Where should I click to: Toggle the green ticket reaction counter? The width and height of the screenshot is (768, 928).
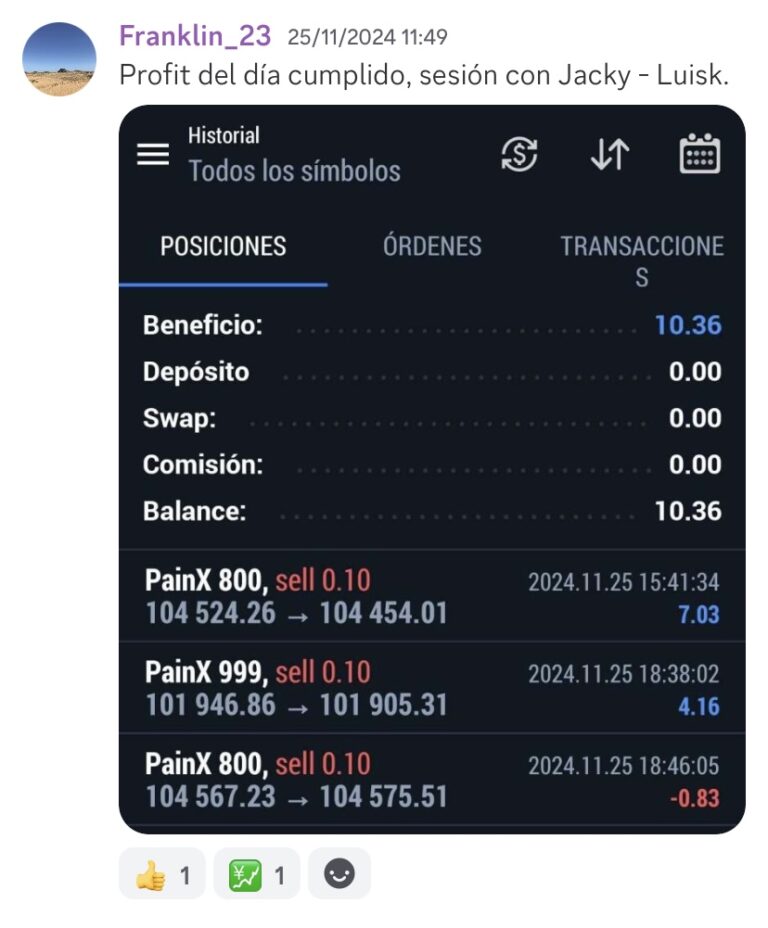pyautogui.click(x=283, y=873)
